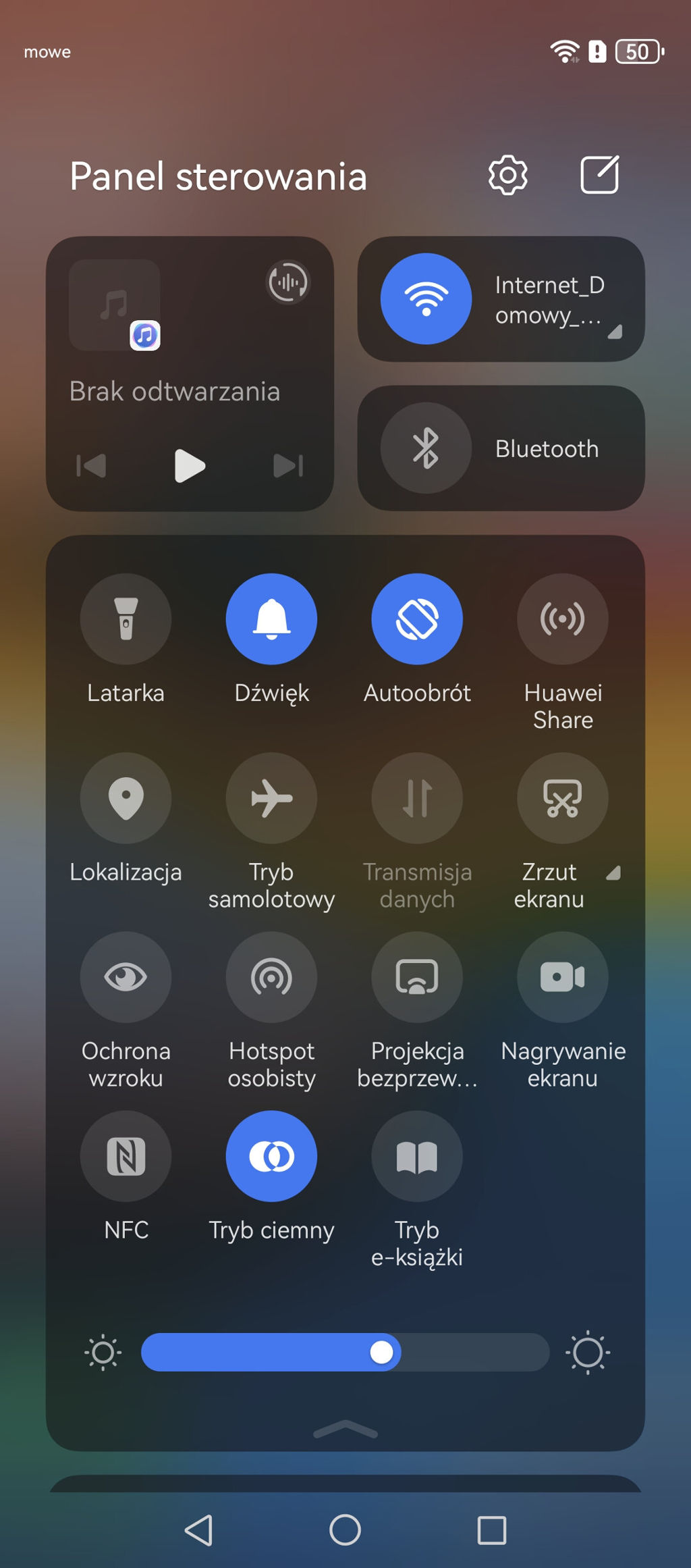Viewport: 691px width, 1568px height.
Task: Disable Tryb ciemny
Action: pyautogui.click(x=271, y=1155)
